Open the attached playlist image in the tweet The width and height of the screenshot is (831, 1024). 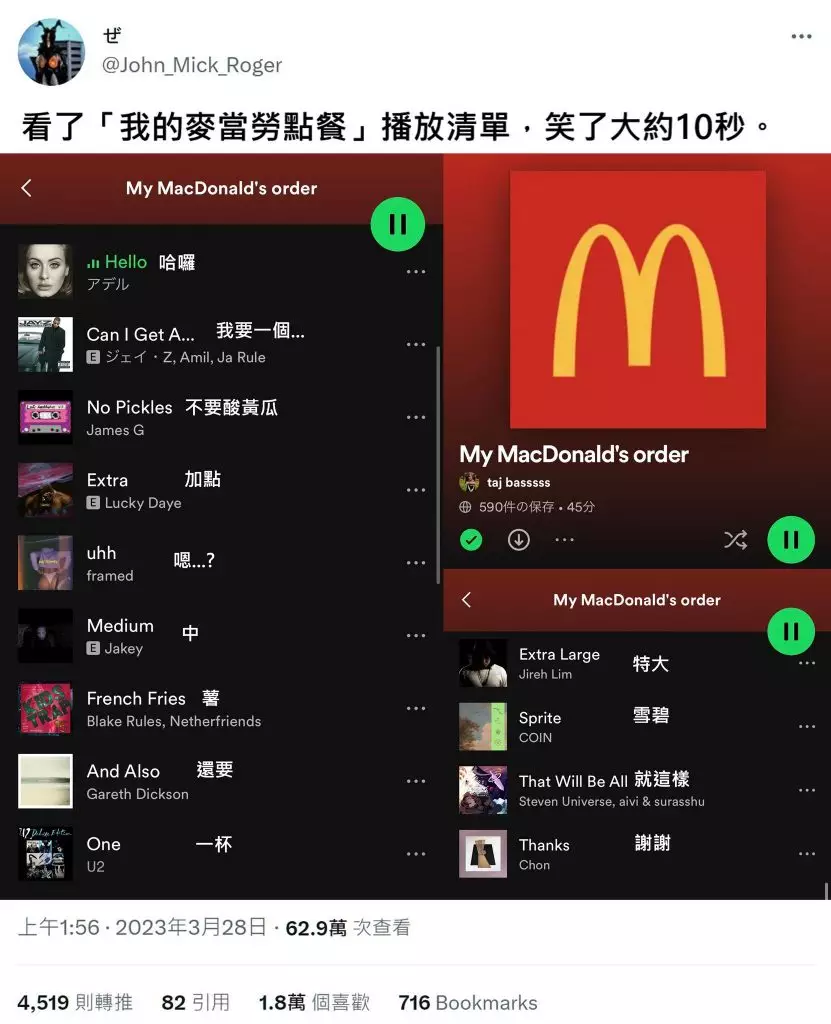coord(415,525)
